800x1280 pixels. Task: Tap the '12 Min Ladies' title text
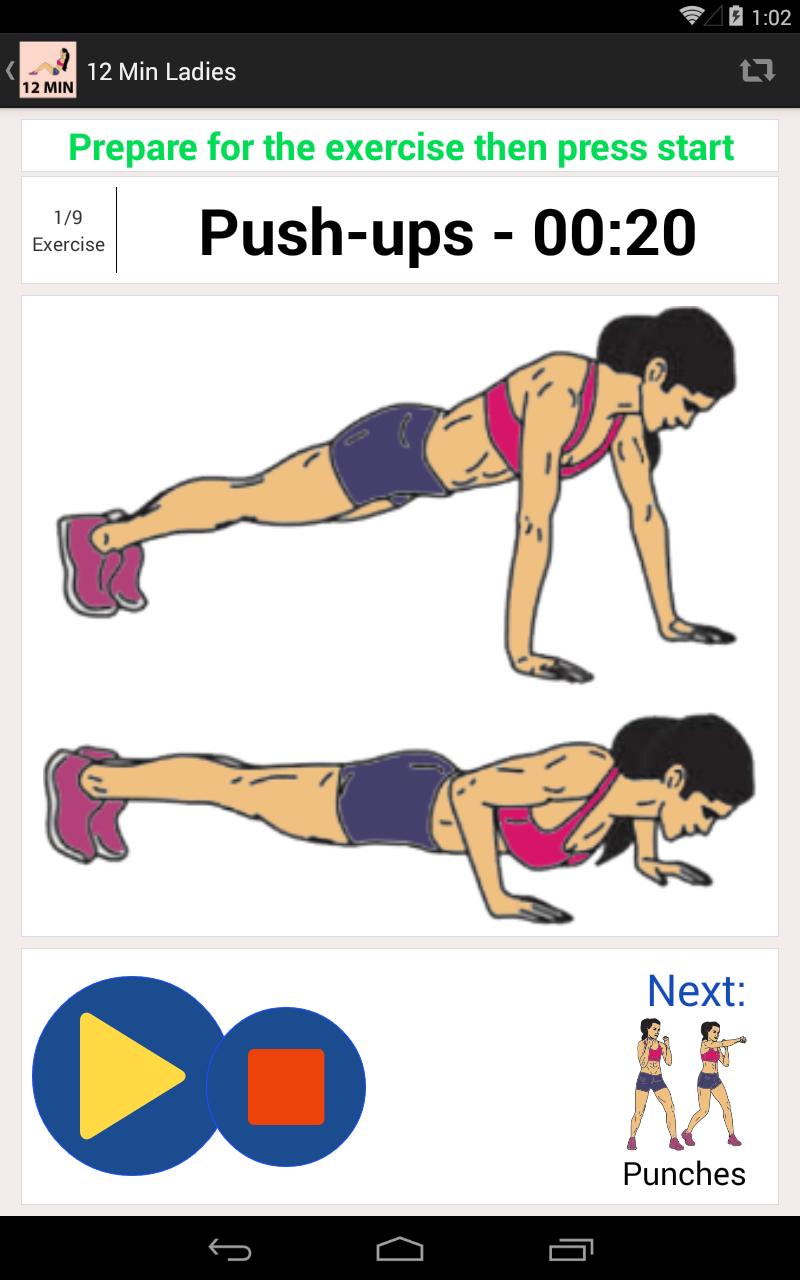click(x=163, y=71)
